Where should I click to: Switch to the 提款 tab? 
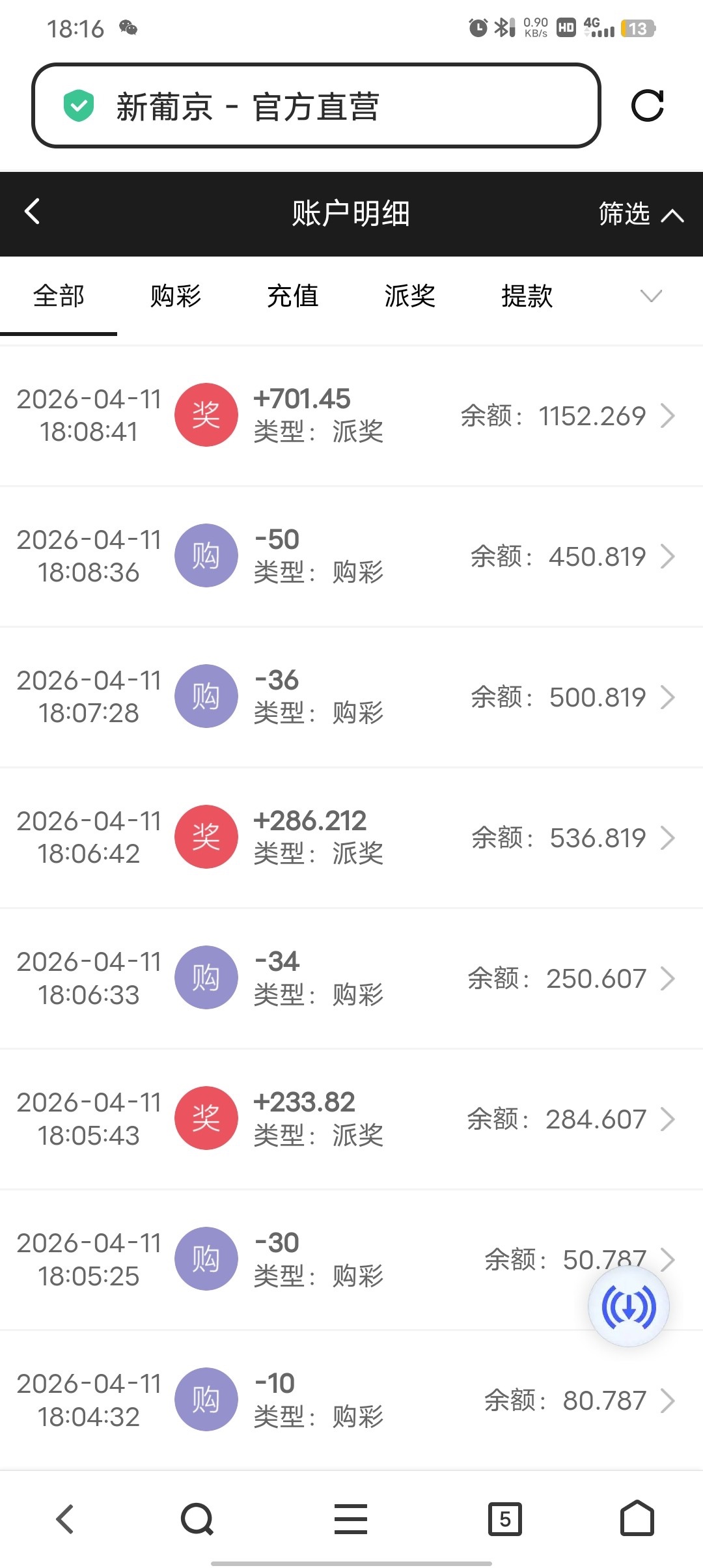527,296
